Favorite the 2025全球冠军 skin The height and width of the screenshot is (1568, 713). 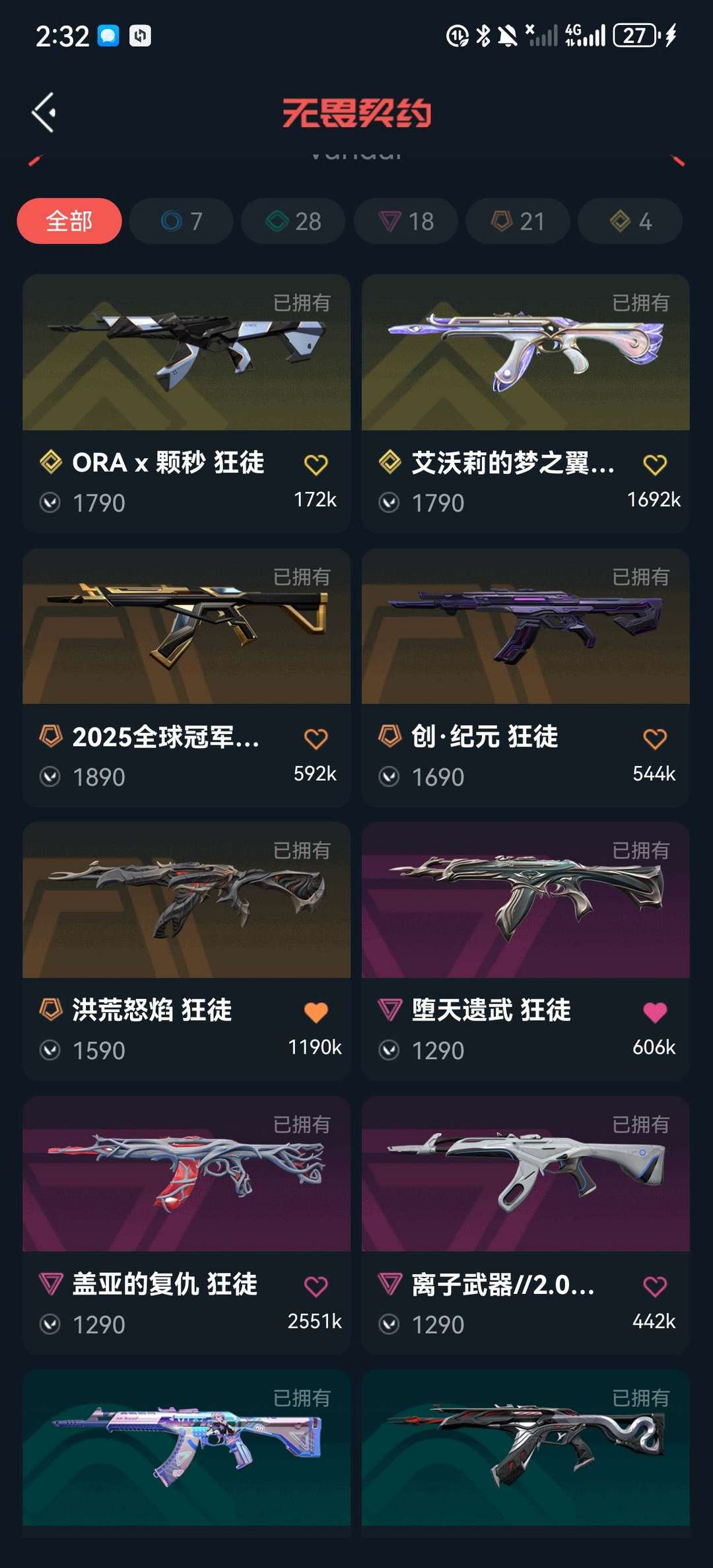[x=316, y=739]
